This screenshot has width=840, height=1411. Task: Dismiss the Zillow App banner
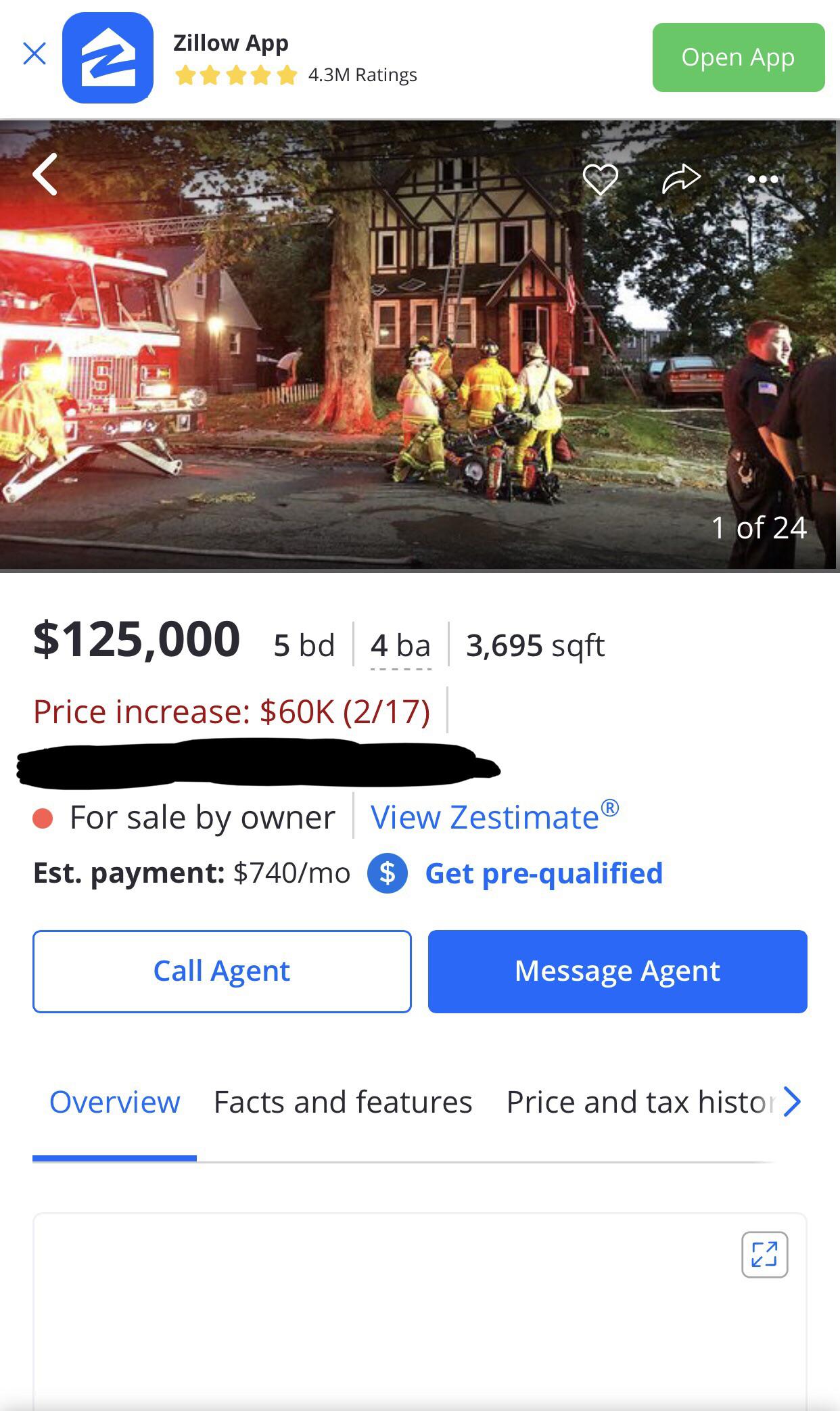[x=34, y=53]
